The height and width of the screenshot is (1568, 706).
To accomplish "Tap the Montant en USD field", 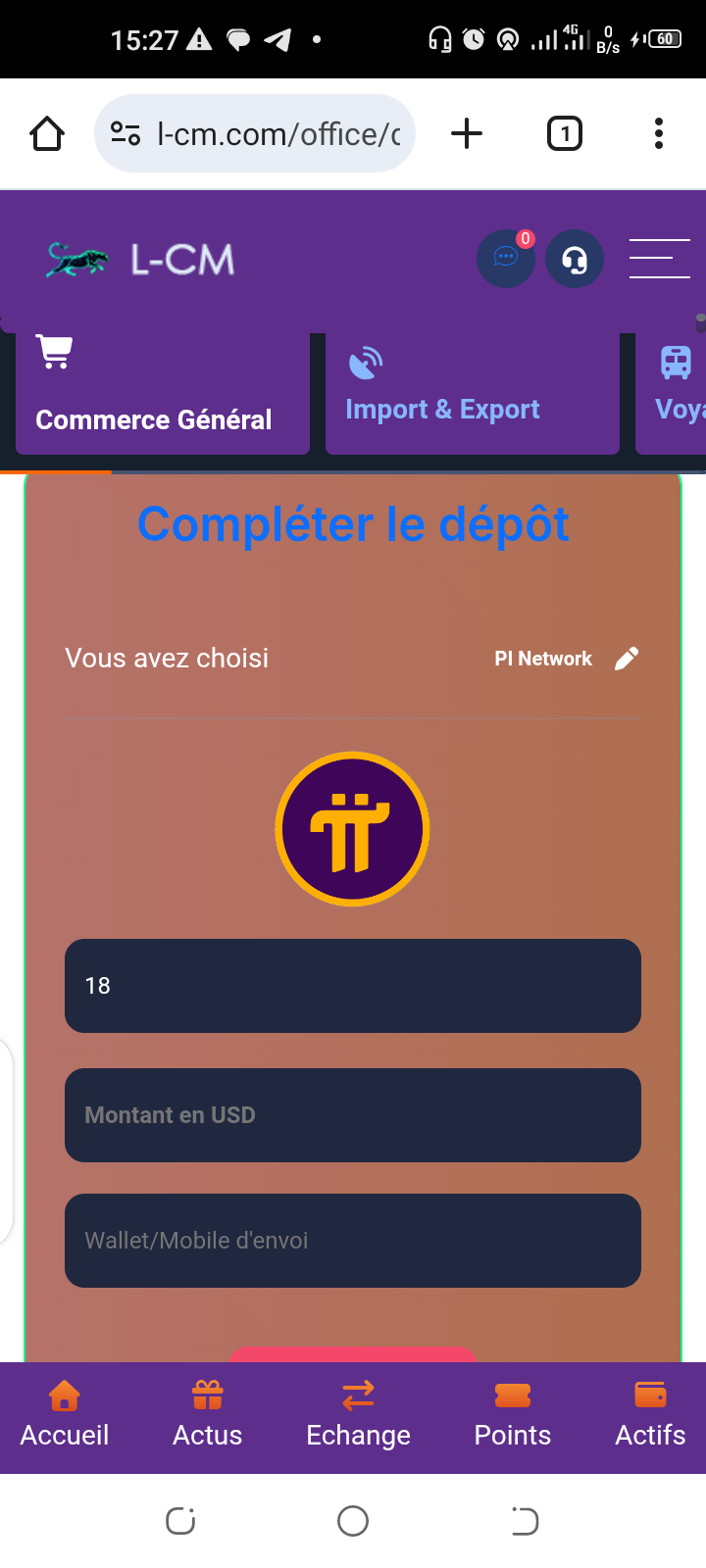I will click(353, 1115).
